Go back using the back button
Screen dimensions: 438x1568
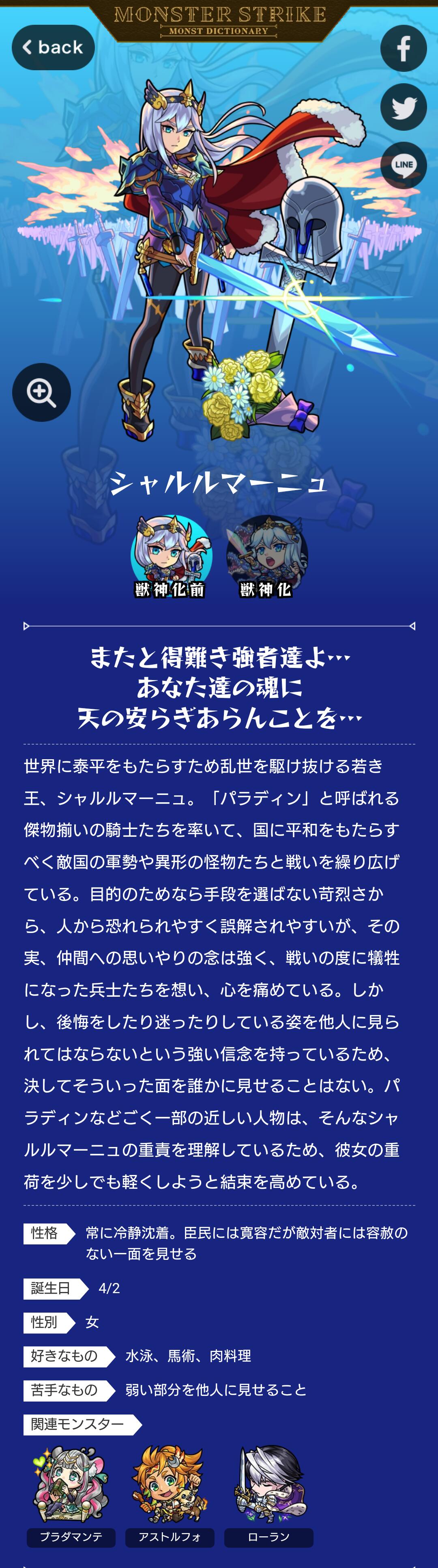pyautogui.click(x=53, y=48)
